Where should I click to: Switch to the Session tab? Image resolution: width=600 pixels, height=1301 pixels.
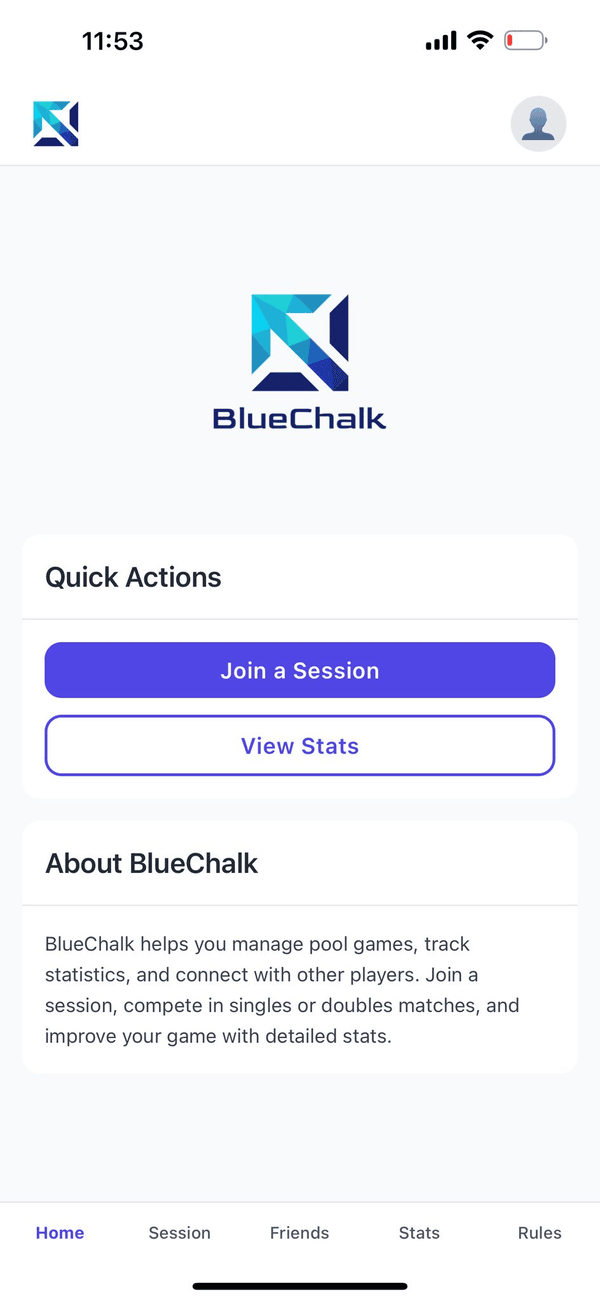[x=180, y=1233]
